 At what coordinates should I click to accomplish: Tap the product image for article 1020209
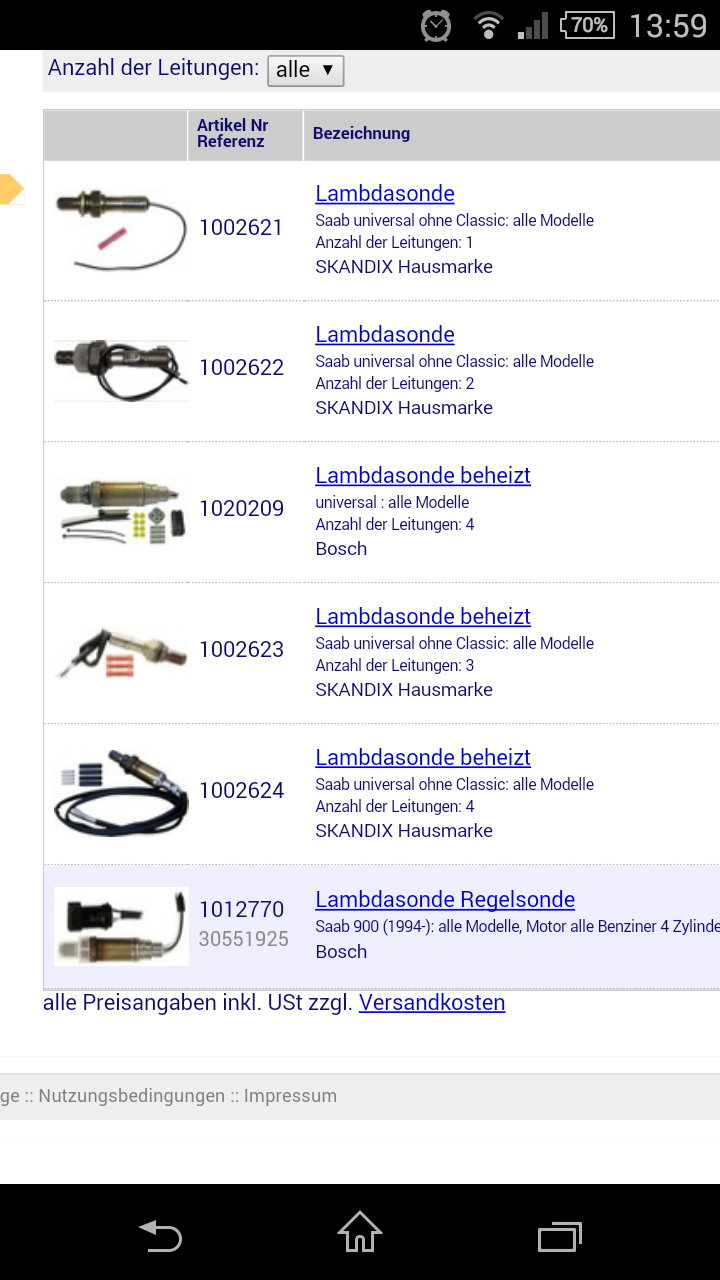(121, 511)
